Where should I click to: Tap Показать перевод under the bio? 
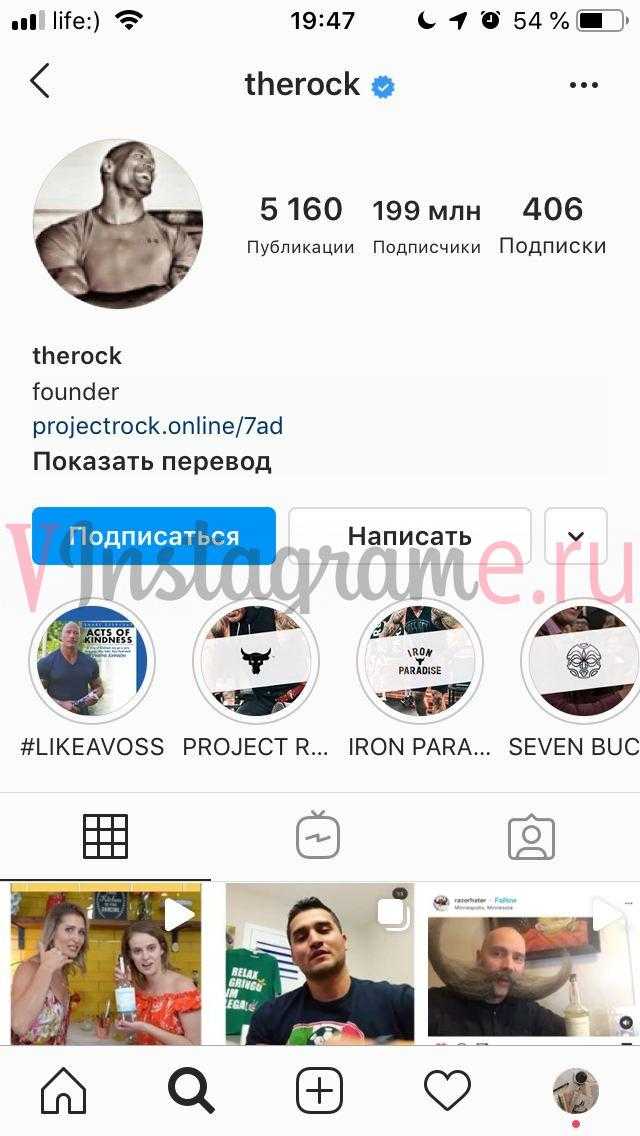[x=152, y=461]
